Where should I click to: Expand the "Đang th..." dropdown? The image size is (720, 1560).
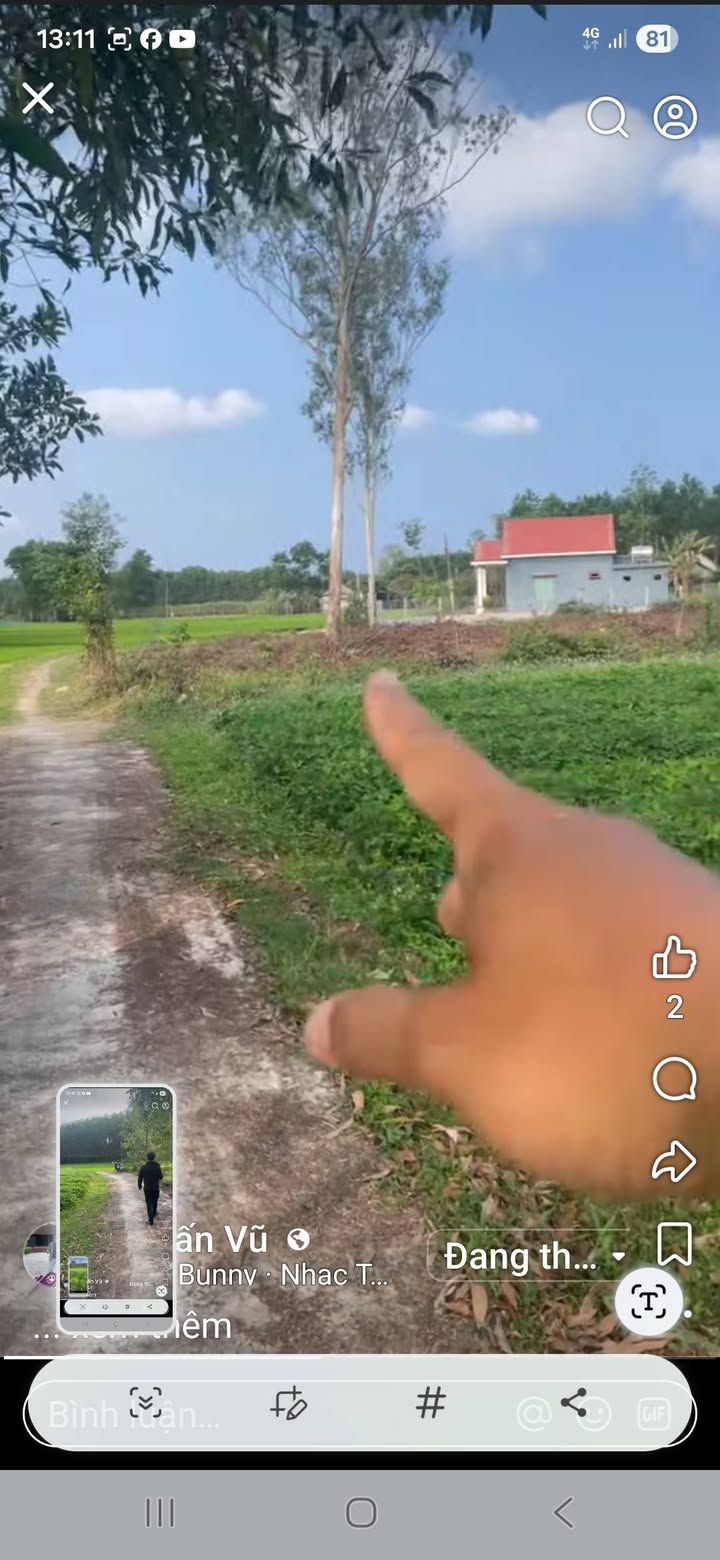tap(534, 1256)
